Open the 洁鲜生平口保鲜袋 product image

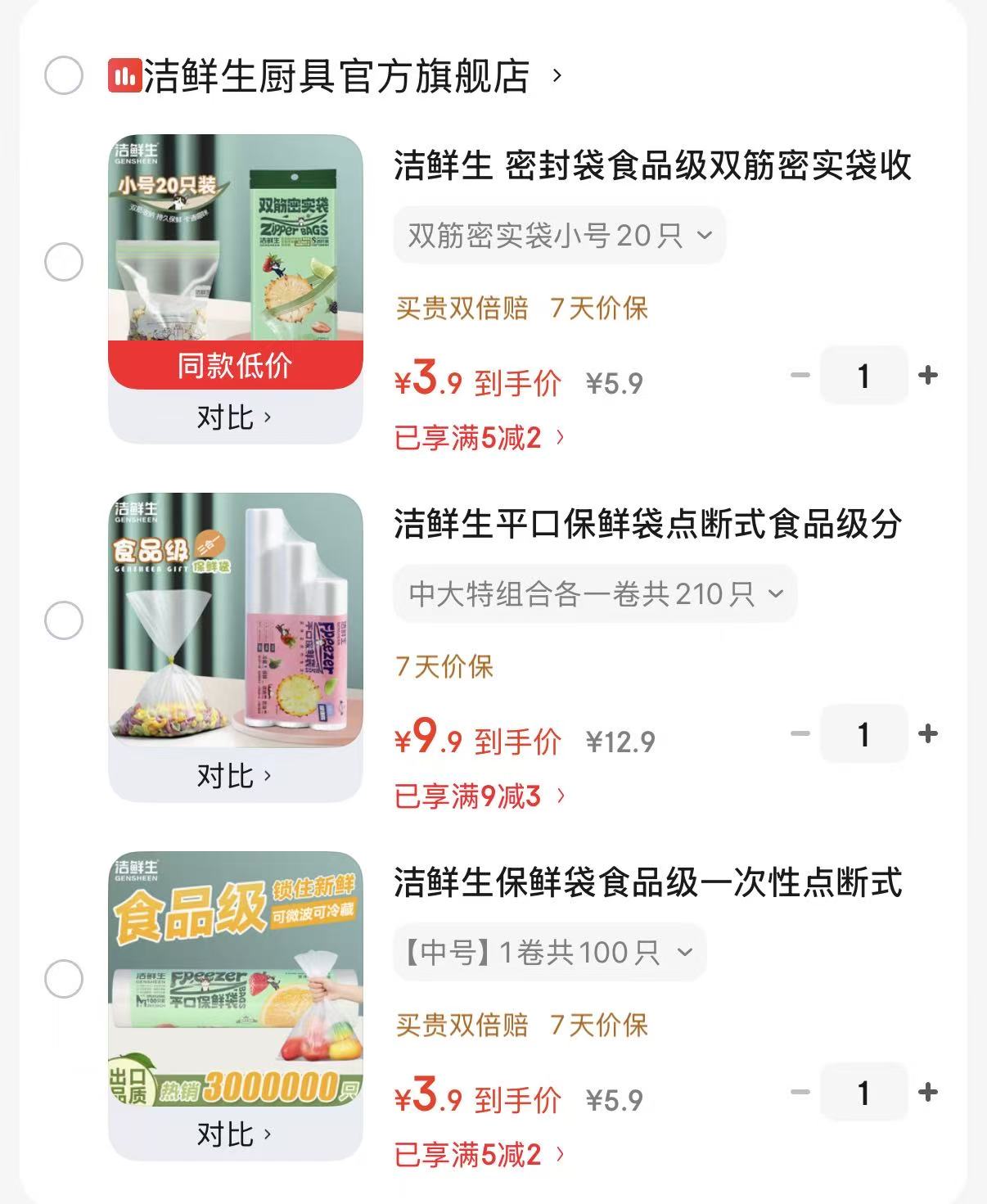pyautogui.click(x=236, y=618)
